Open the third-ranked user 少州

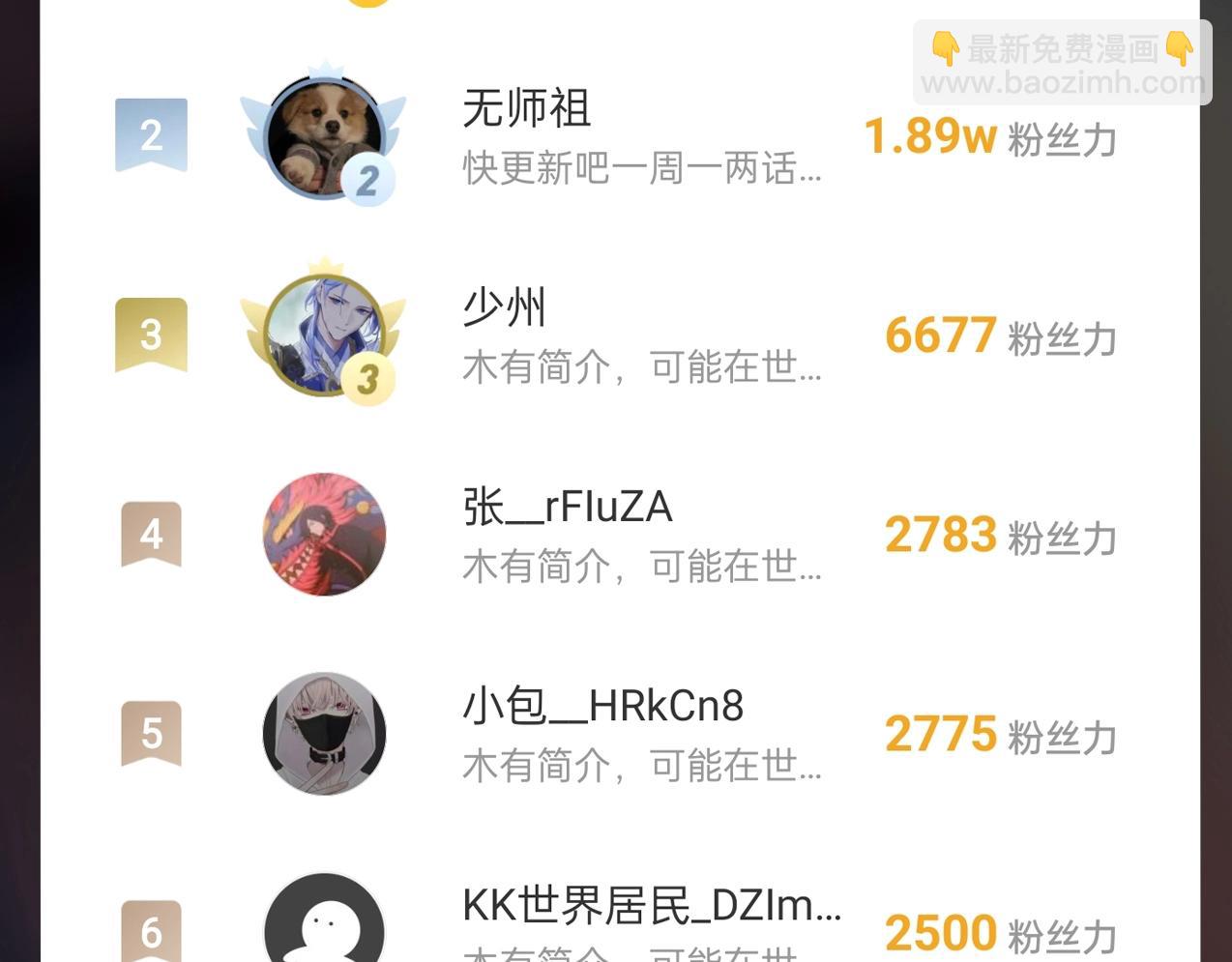tap(619, 335)
